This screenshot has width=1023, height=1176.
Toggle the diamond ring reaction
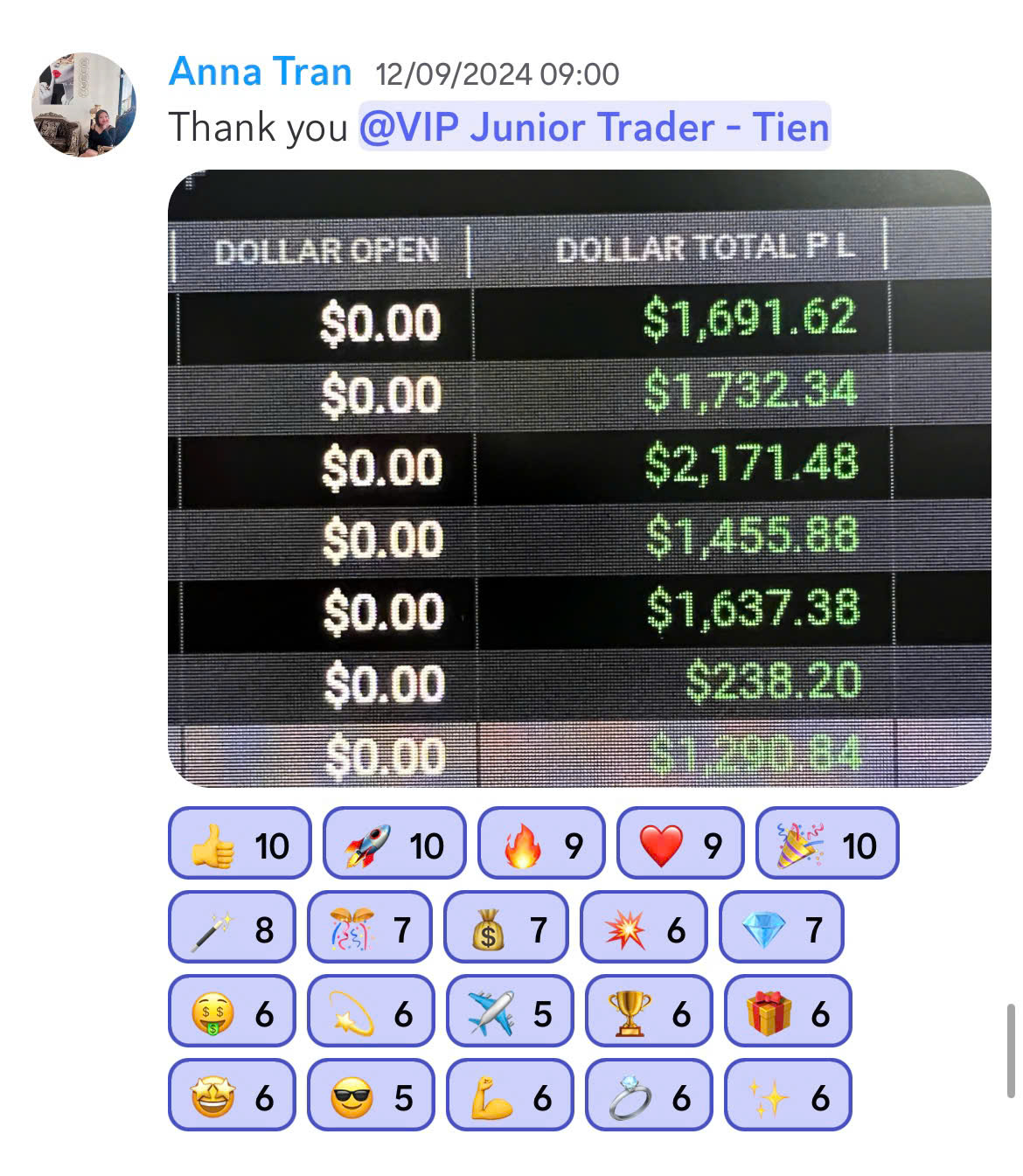(x=648, y=1096)
